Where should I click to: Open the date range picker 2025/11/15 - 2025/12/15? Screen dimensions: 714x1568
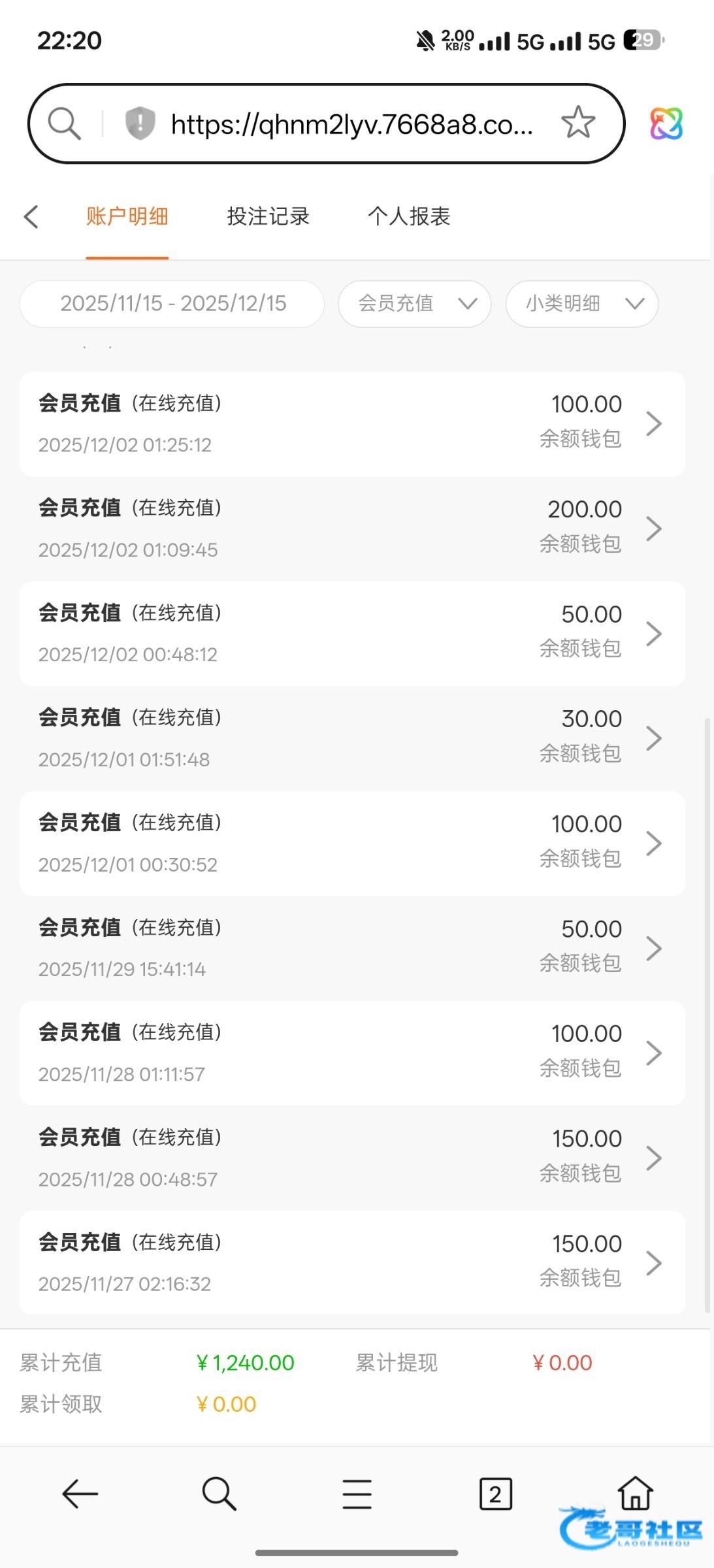[x=172, y=304]
